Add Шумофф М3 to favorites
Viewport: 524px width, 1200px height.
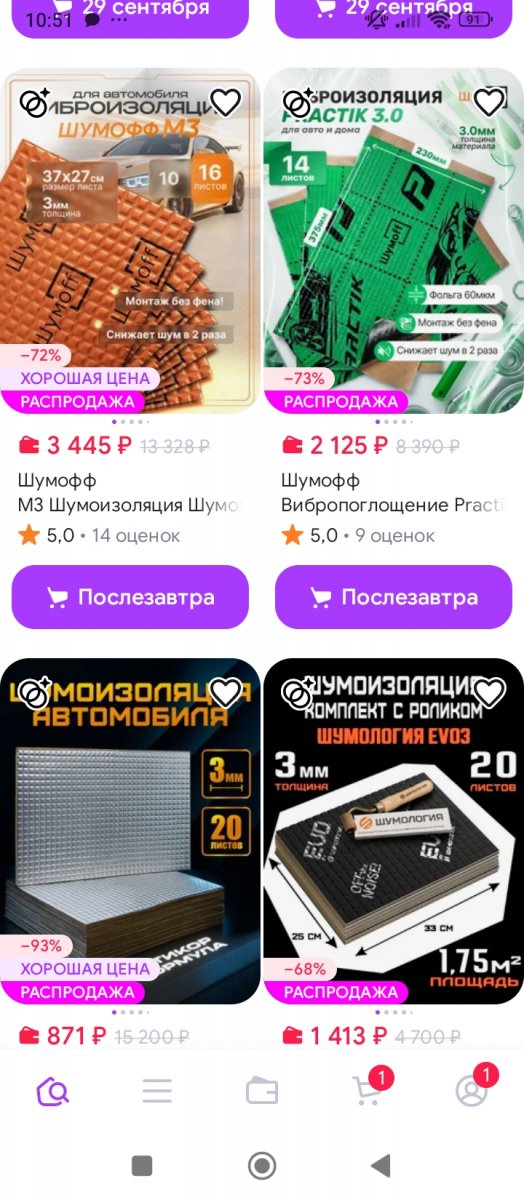(226, 102)
